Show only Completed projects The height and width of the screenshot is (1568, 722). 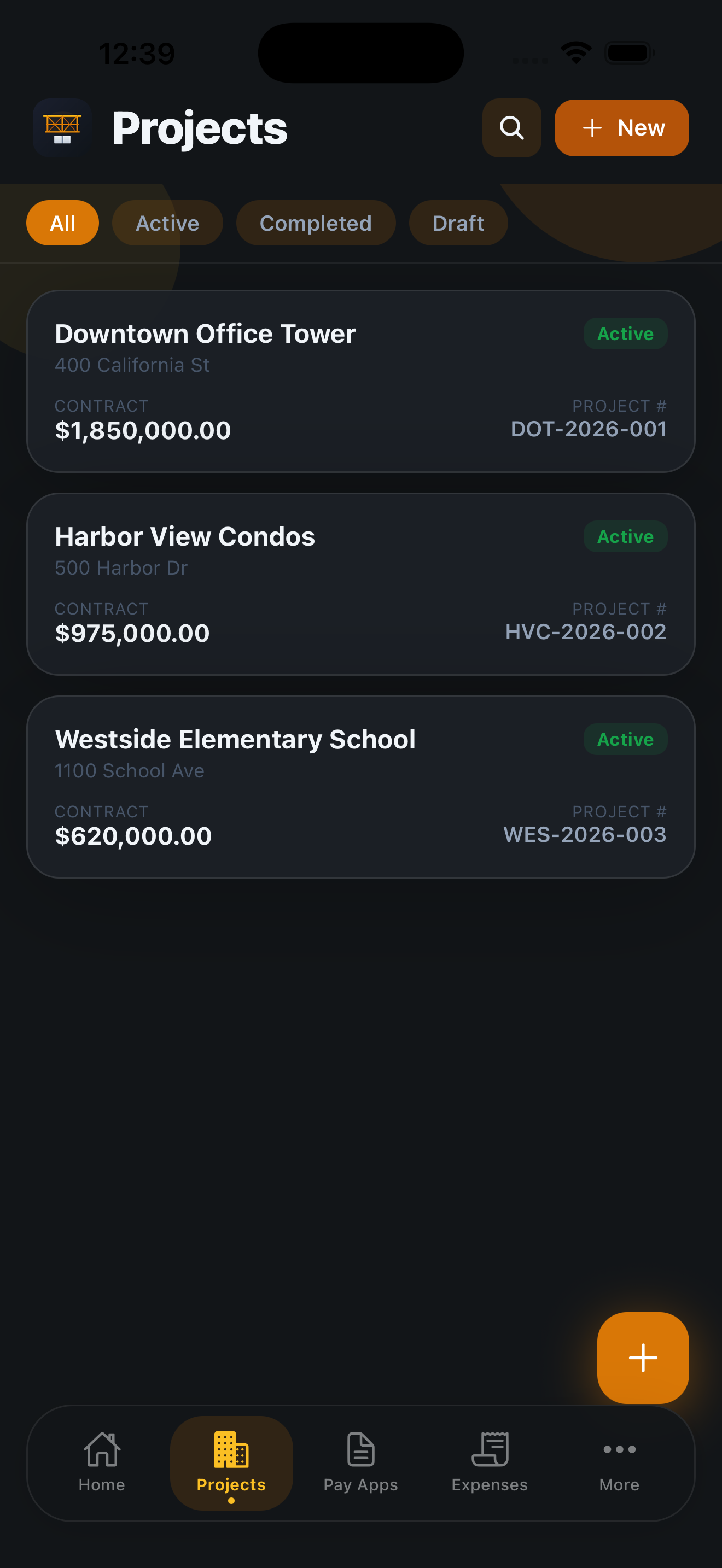pos(316,223)
